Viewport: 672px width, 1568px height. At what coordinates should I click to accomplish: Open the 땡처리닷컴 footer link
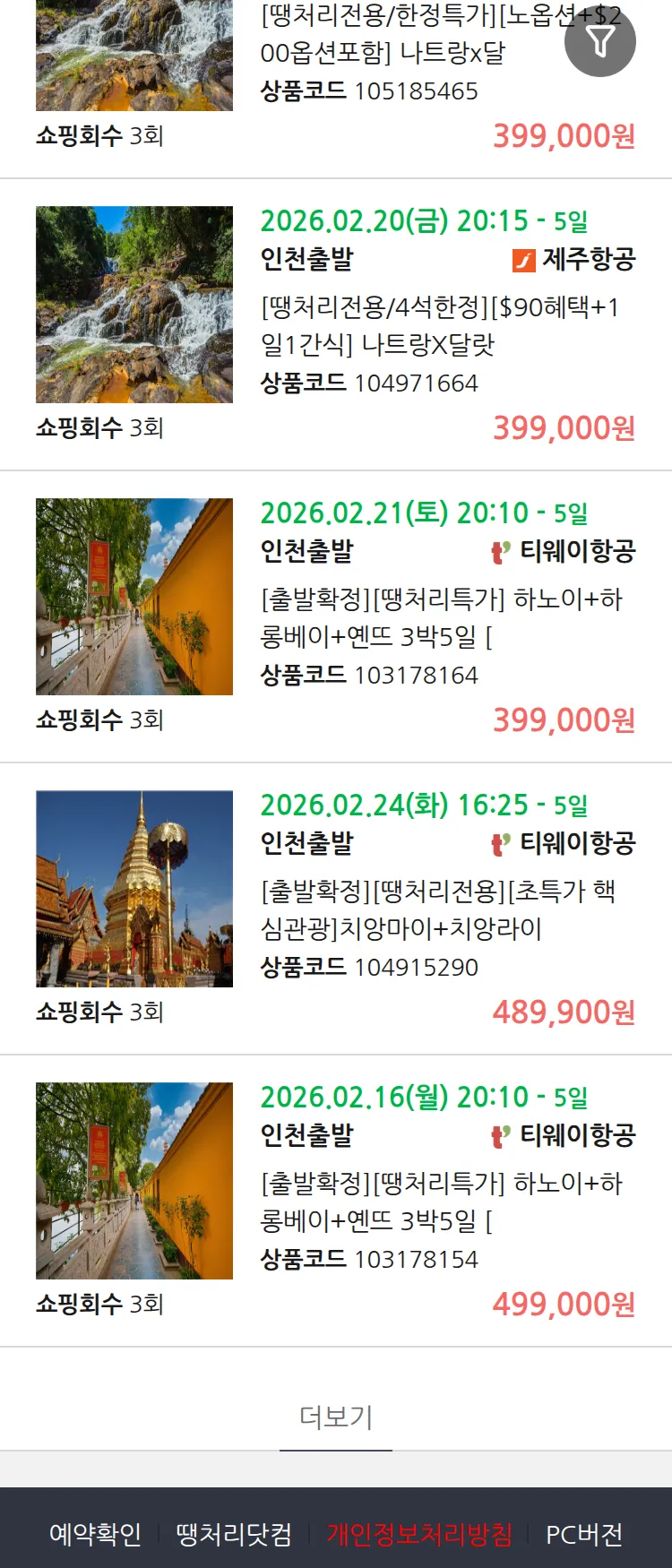pos(234,1534)
